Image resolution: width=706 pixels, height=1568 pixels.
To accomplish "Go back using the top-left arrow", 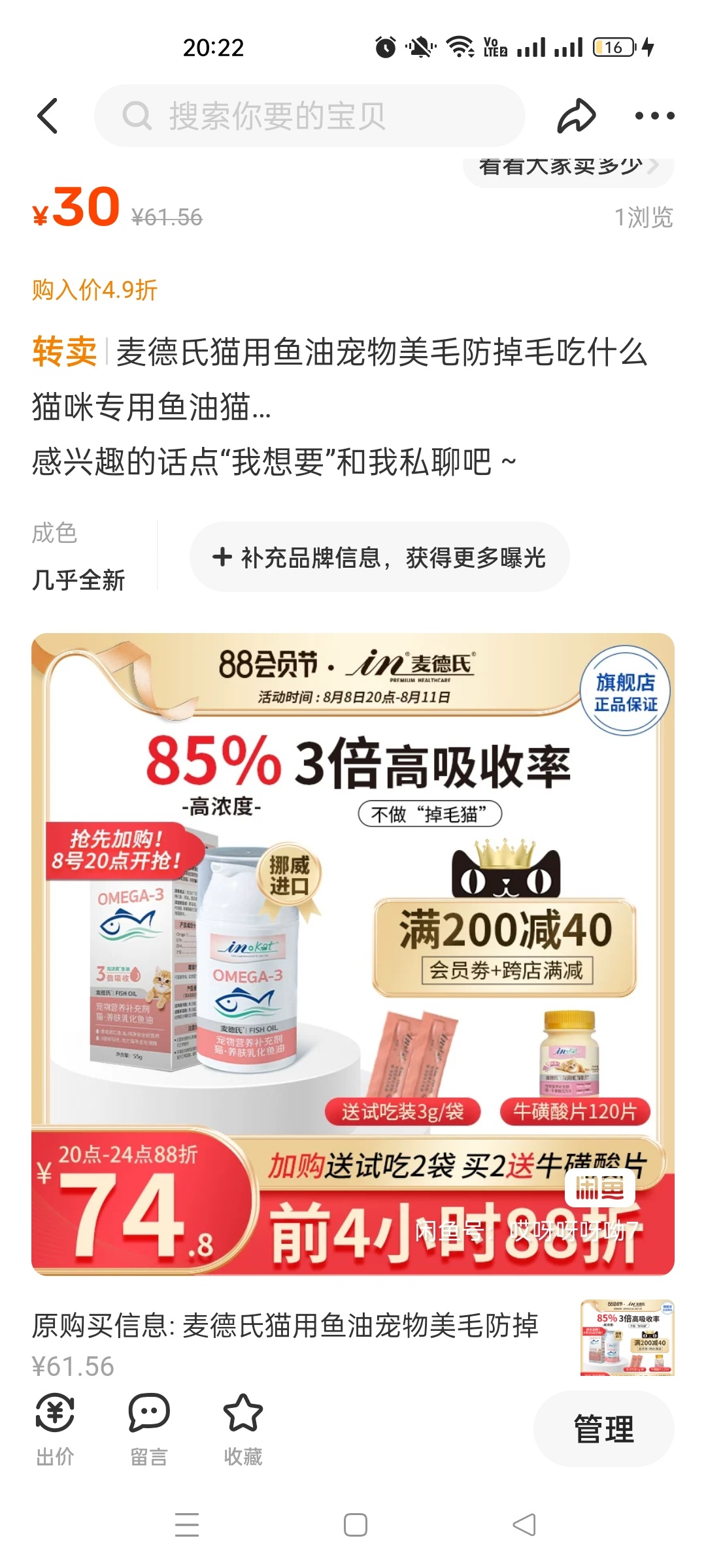I will tap(48, 116).
